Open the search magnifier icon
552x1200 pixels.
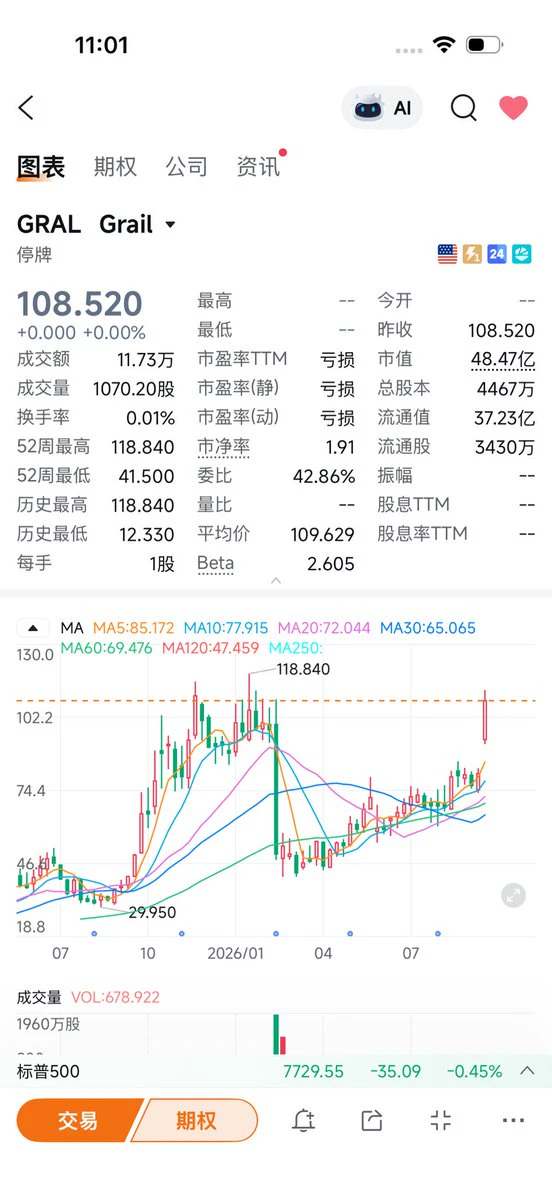coord(463,108)
